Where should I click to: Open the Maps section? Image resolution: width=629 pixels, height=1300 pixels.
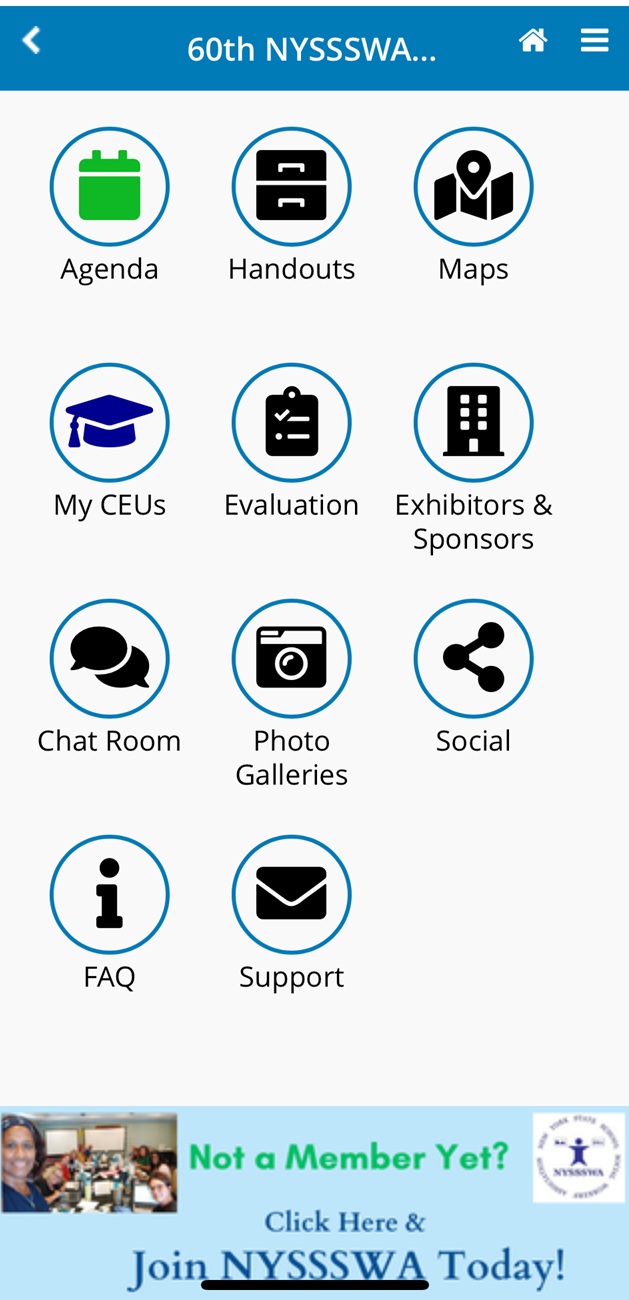pyautogui.click(x=474, y=187)
